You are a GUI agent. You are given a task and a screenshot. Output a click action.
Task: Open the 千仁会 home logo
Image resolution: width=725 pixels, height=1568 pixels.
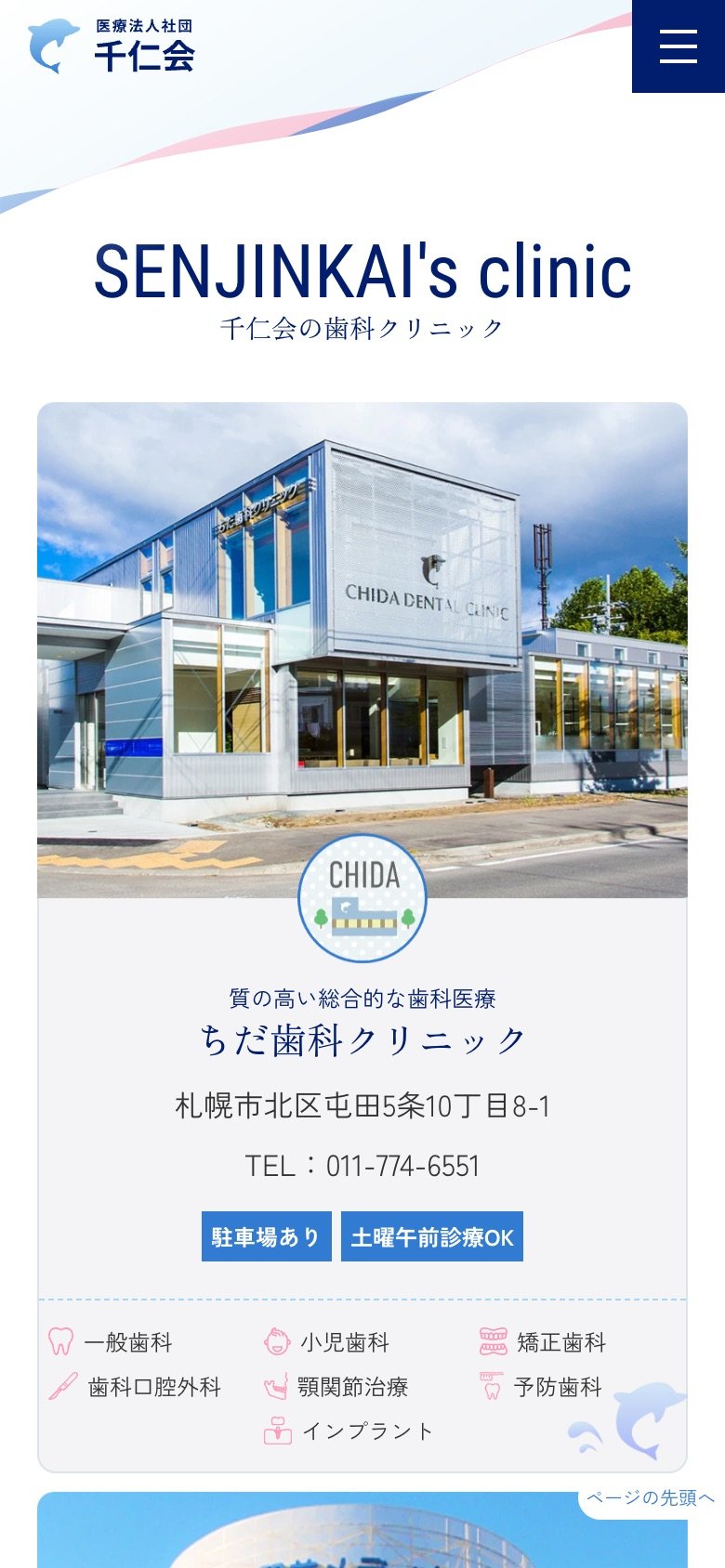[112, 46]
